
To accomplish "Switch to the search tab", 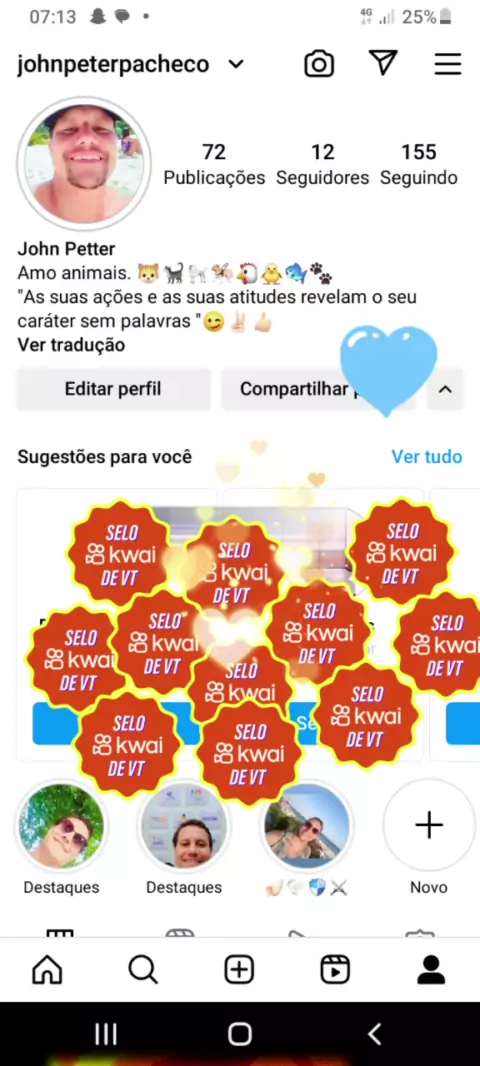I will pos(143,969).
